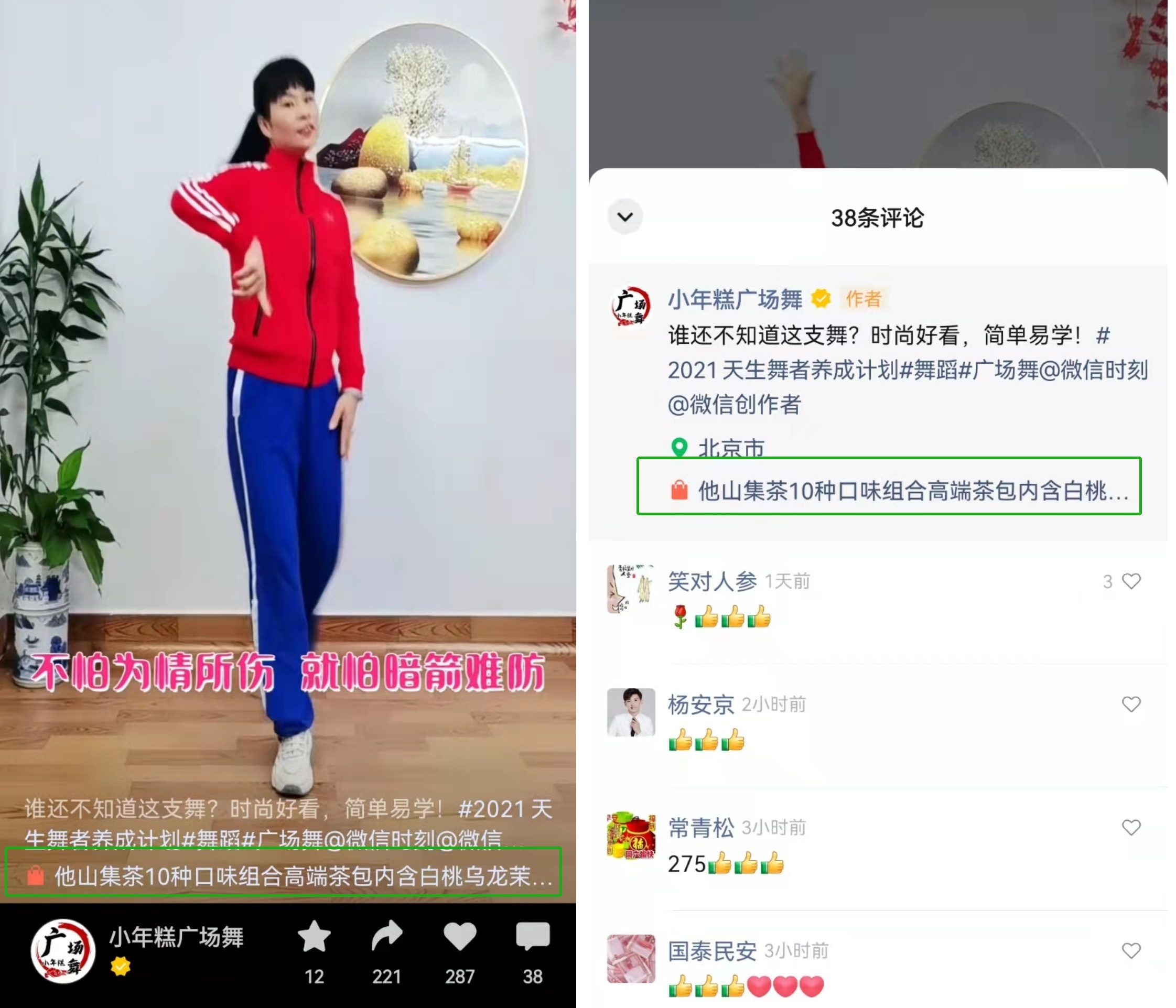Open 小年糕广场舞's profile from the bottom bar avatar

point(62,951)
